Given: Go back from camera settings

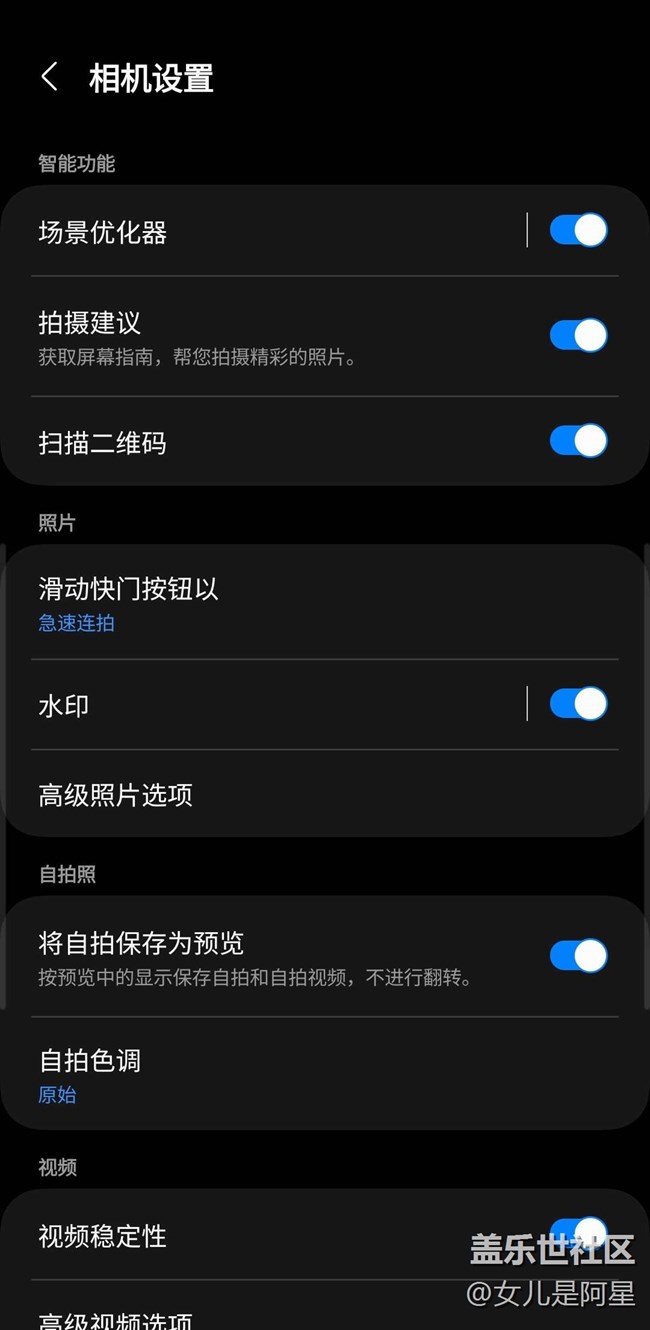Looking at the screenshot, I should coord(49,77).
